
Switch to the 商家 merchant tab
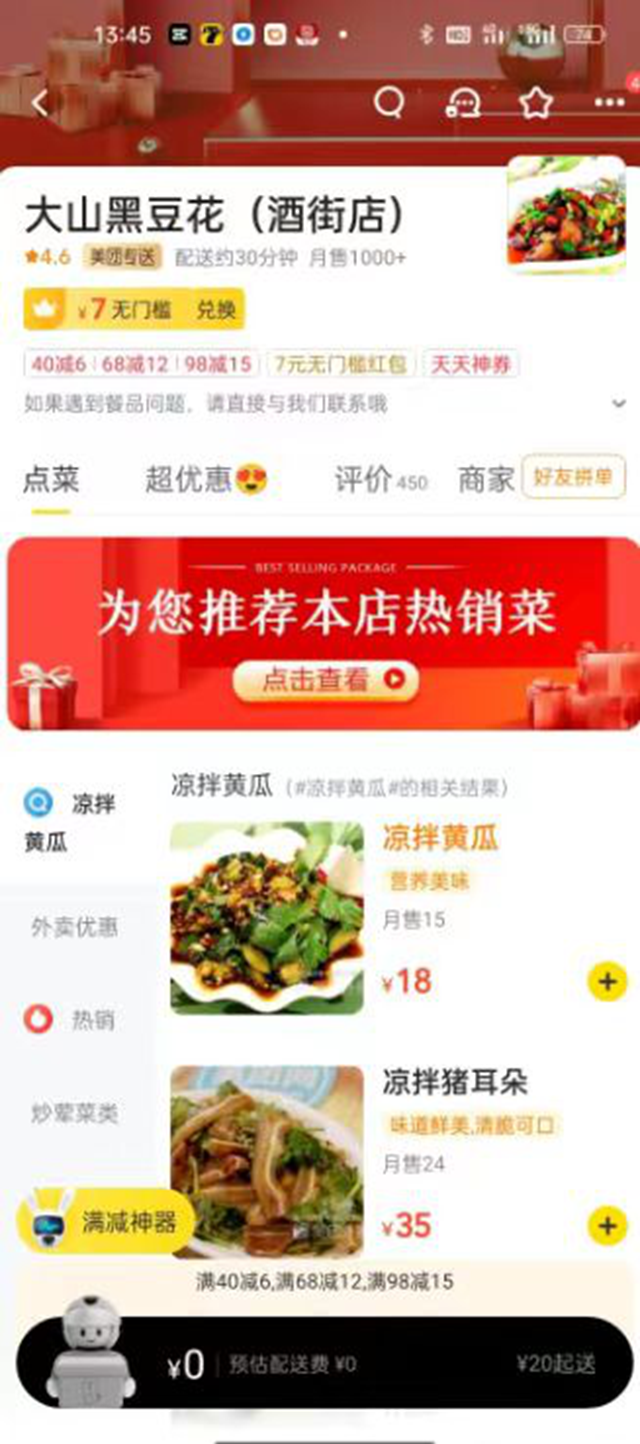[486, 480]
